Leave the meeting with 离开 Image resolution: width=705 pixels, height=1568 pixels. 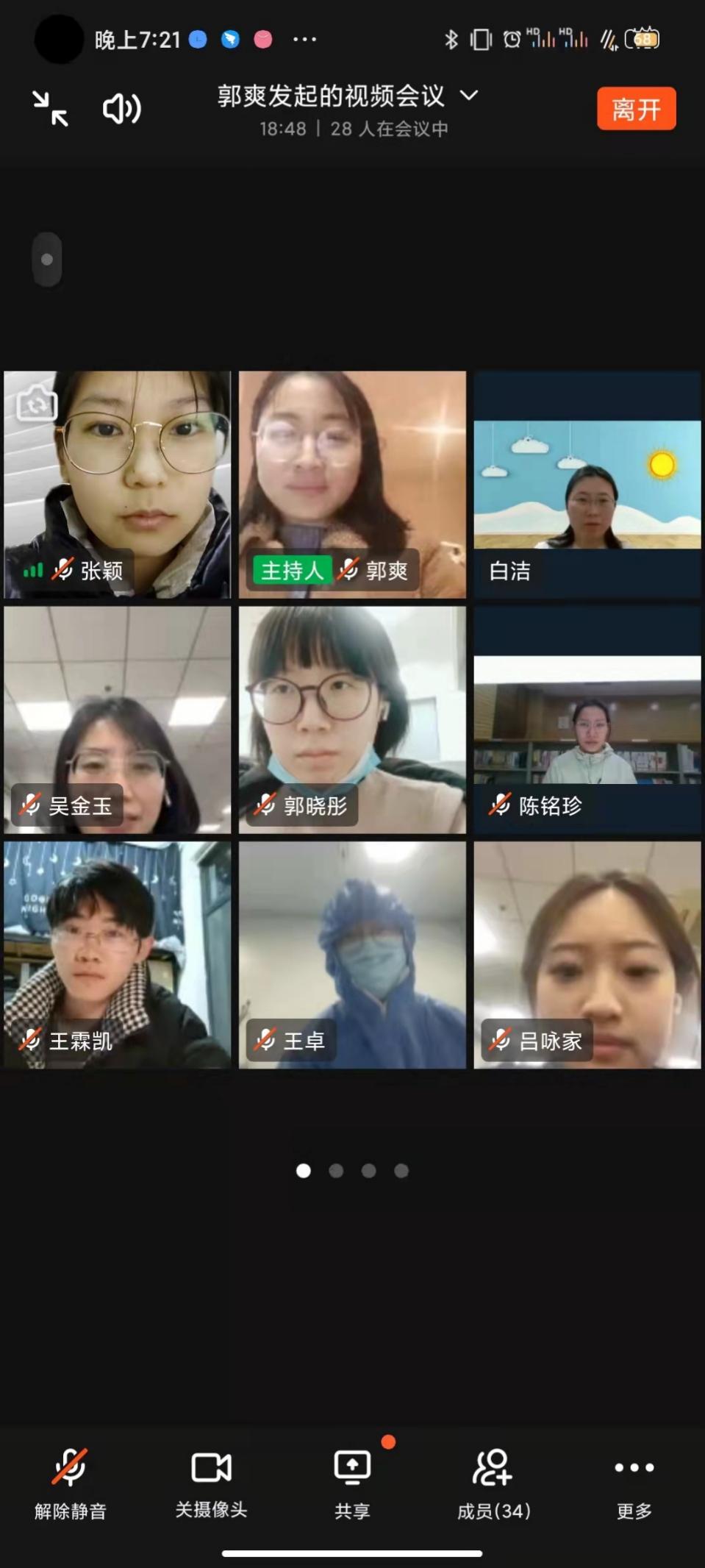tap(636, 109)
